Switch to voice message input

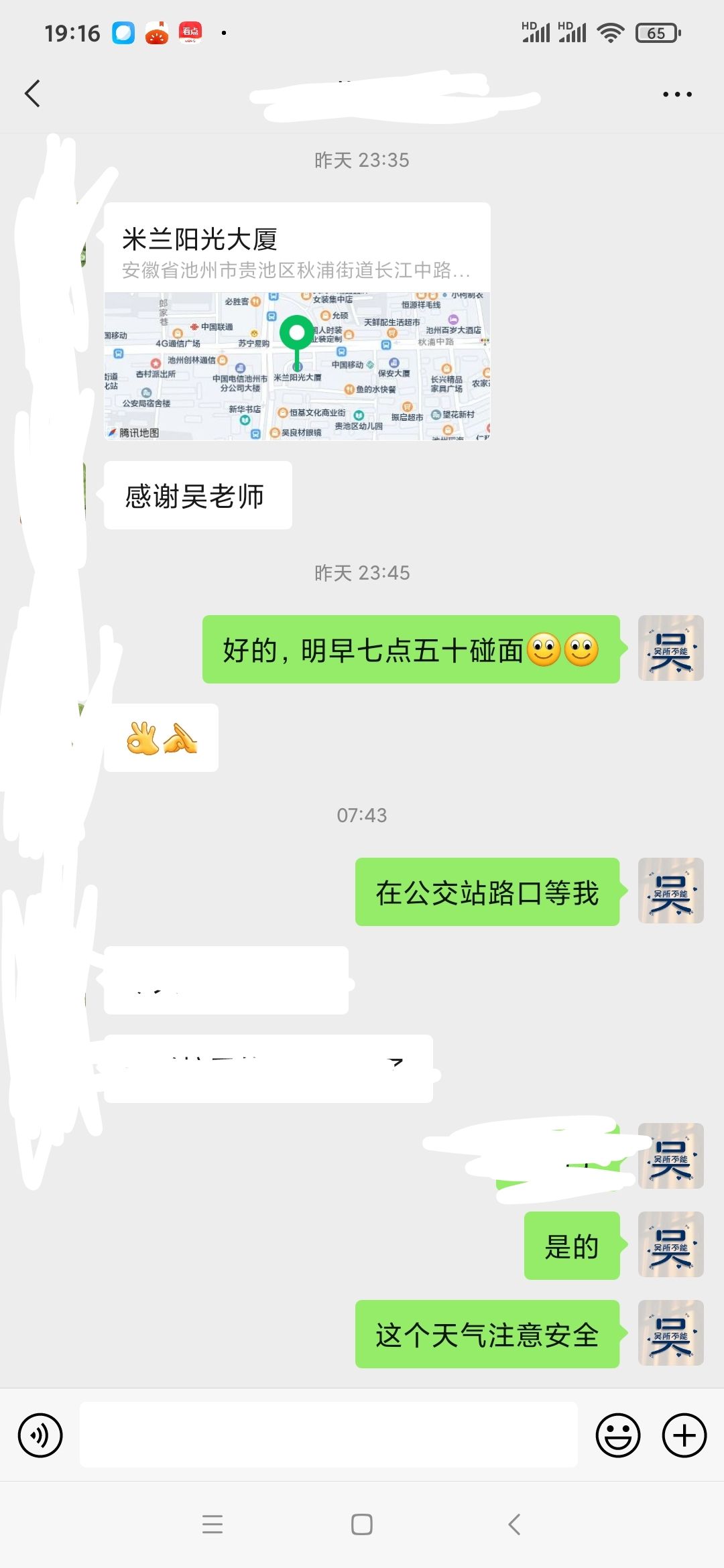pos(40,1435)
